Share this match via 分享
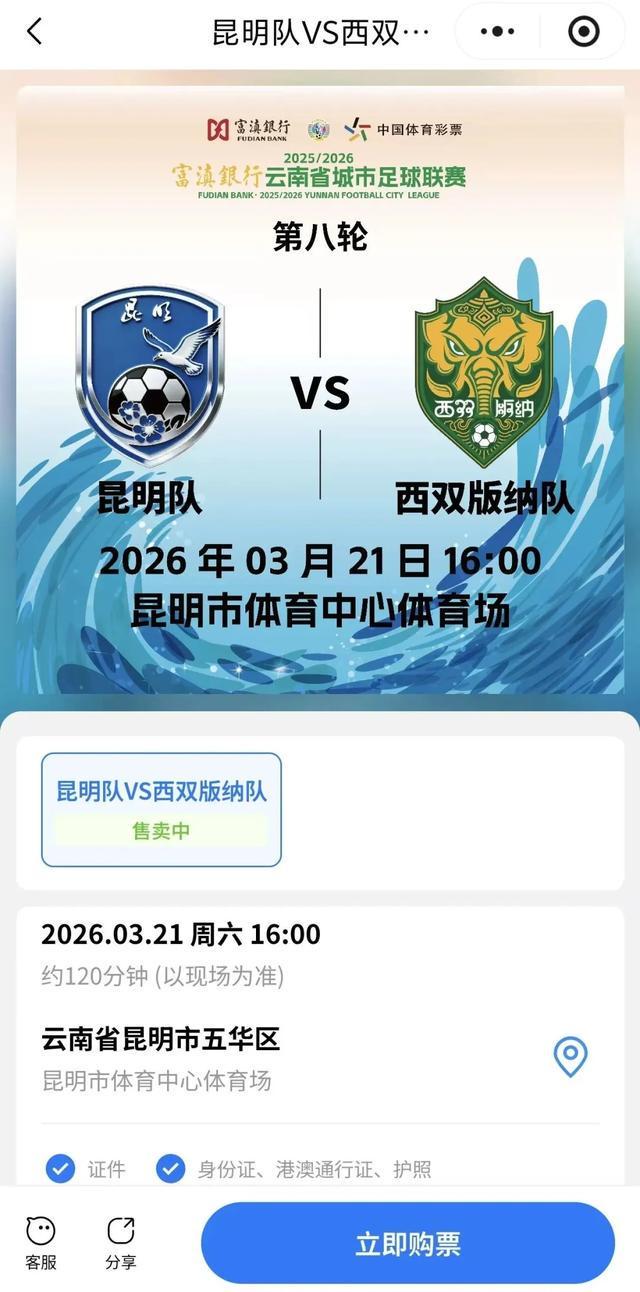The height and width of the screenshot is (1292, 640). [x=120, y=1243]
